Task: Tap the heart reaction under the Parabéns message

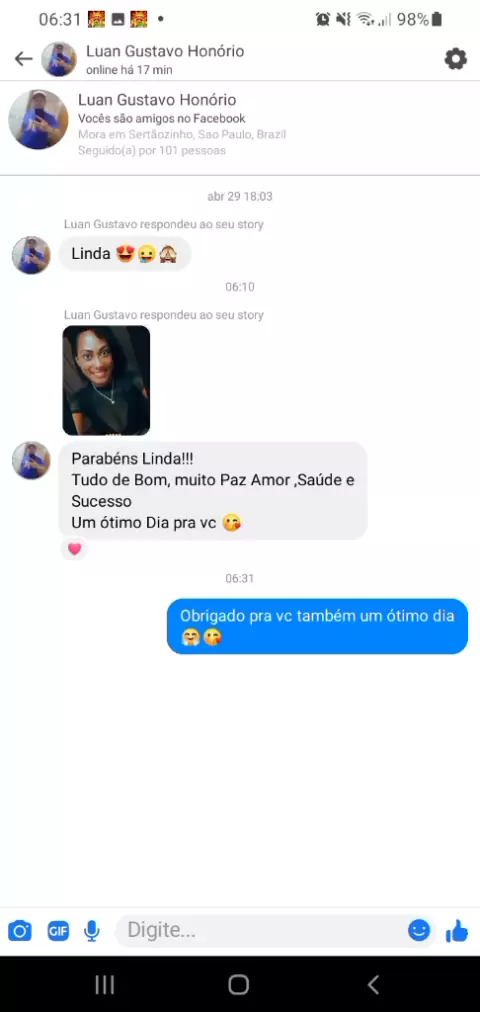Action: (75, 549)
